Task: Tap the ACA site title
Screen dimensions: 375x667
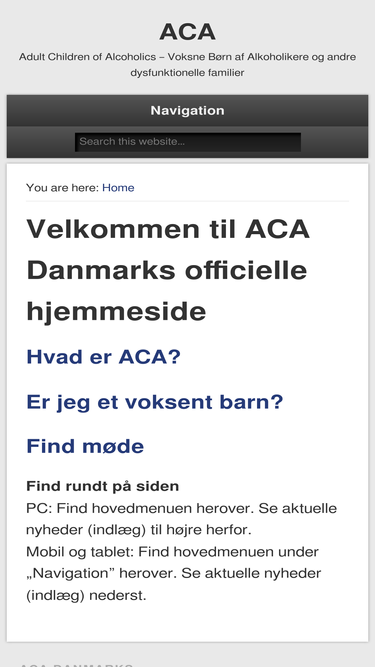Action: pos(188,32)
